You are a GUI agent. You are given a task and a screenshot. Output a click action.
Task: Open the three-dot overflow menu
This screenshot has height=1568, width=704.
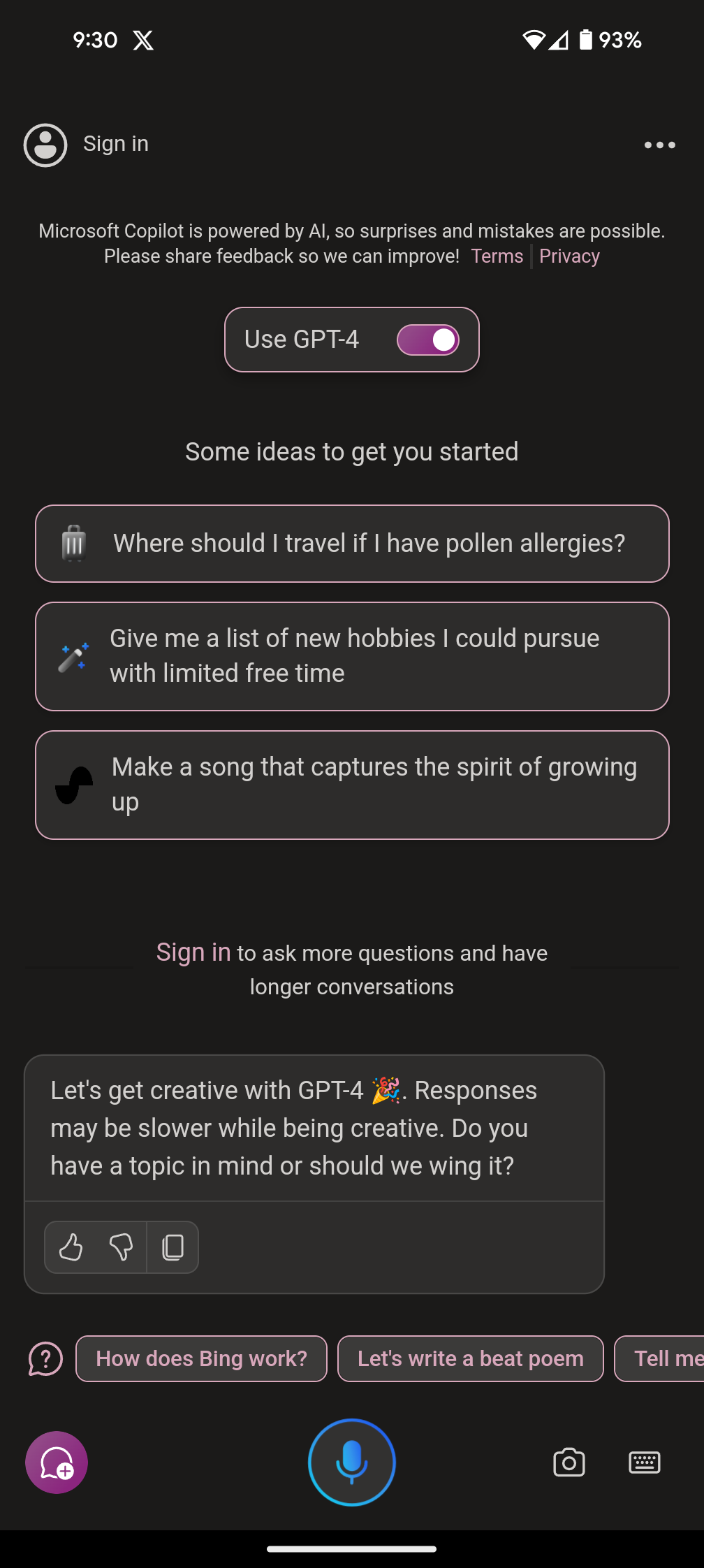(659, 145)
